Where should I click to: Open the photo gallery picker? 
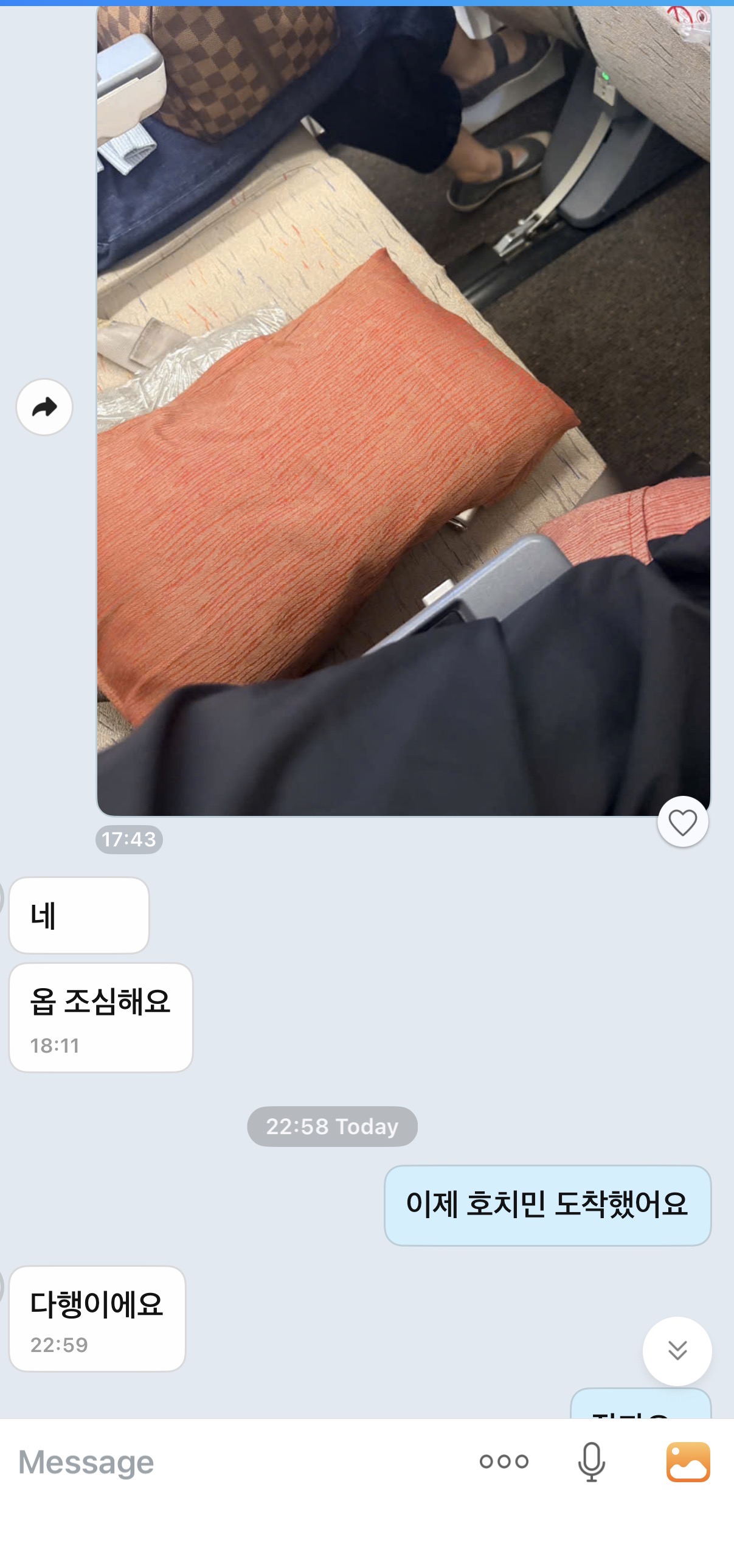click(x=688, y=1462)
